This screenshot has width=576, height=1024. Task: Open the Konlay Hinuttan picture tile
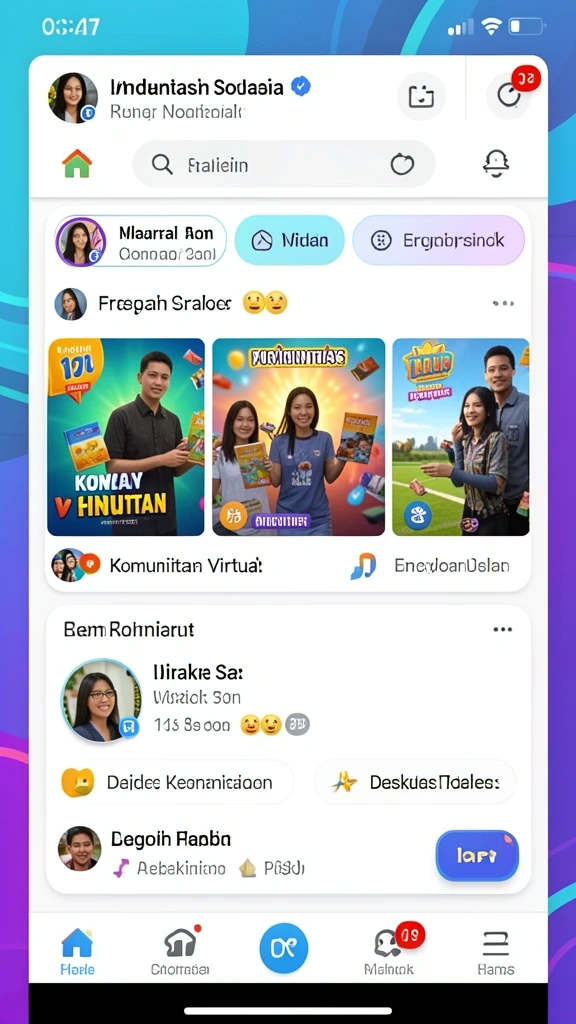[x=125, y=437]
